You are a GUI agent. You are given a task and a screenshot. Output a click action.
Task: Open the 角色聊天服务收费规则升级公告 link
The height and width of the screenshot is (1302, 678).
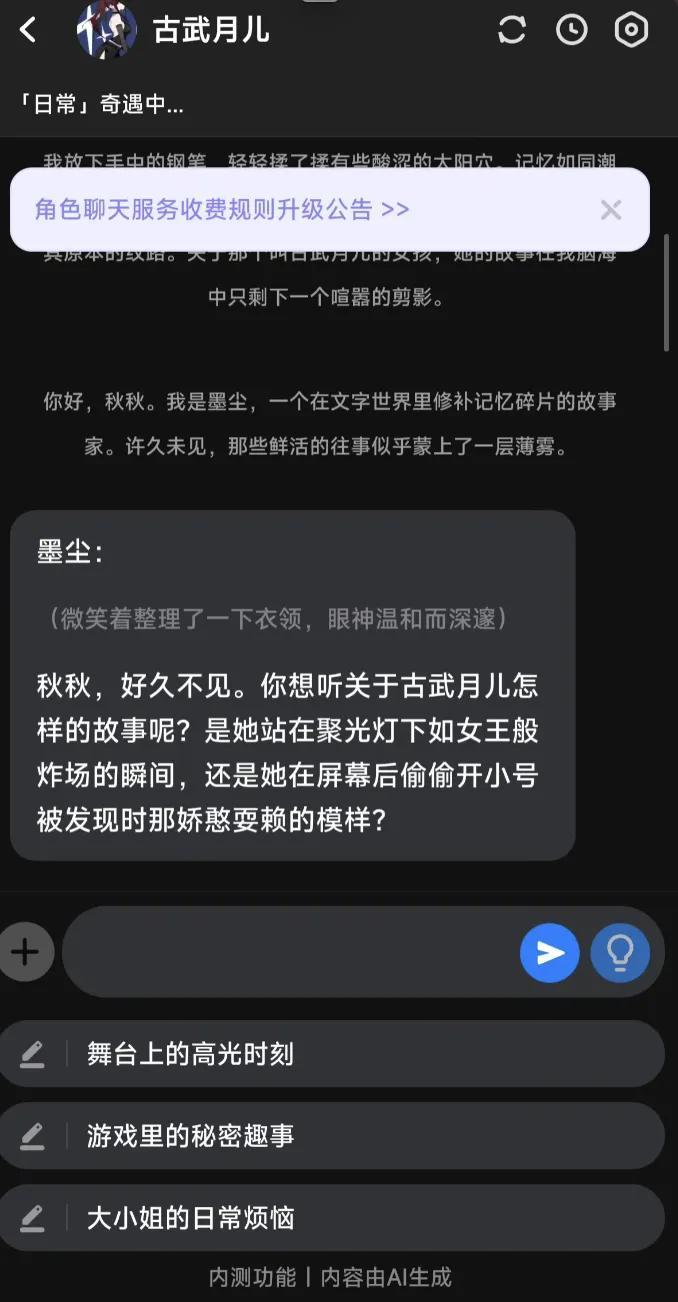[222, 209]
